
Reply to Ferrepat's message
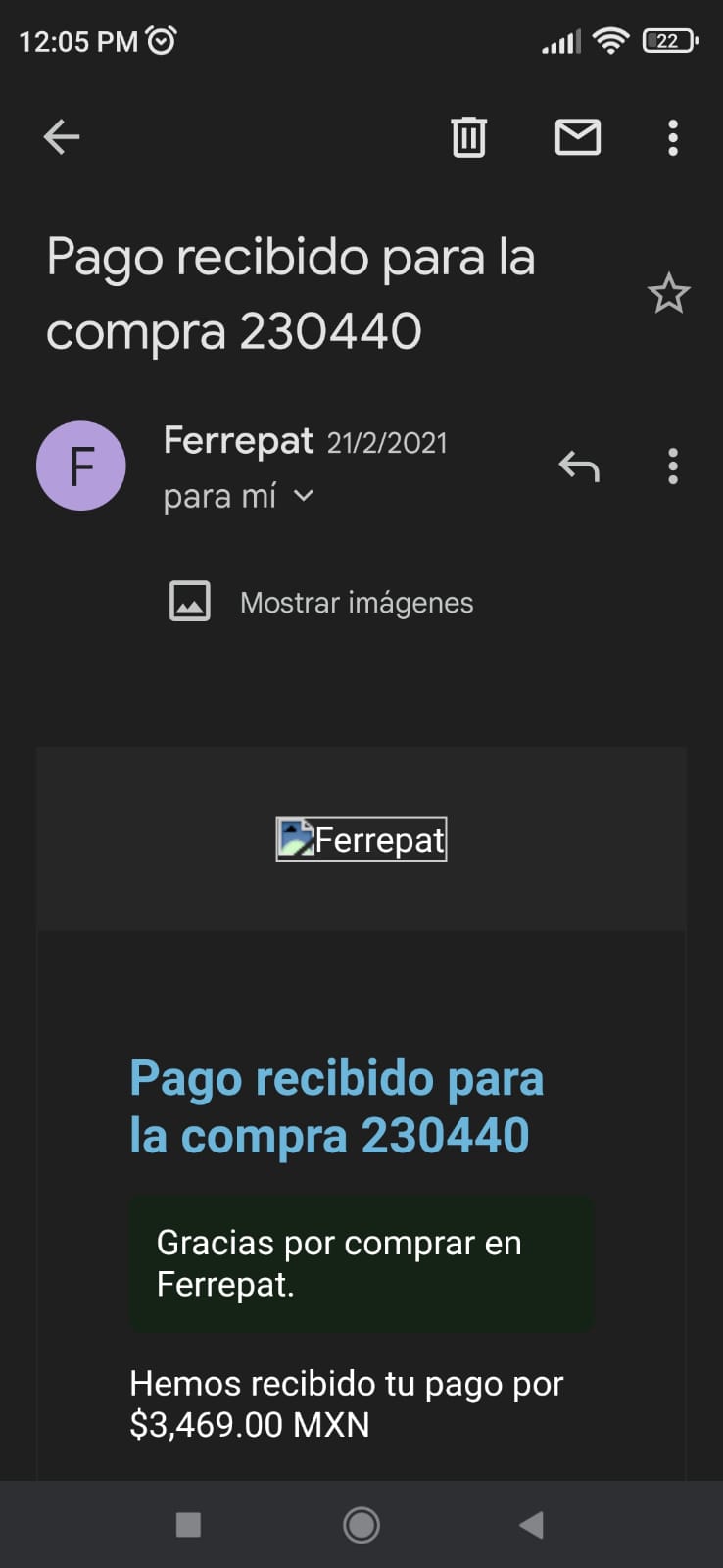point(579,466)
